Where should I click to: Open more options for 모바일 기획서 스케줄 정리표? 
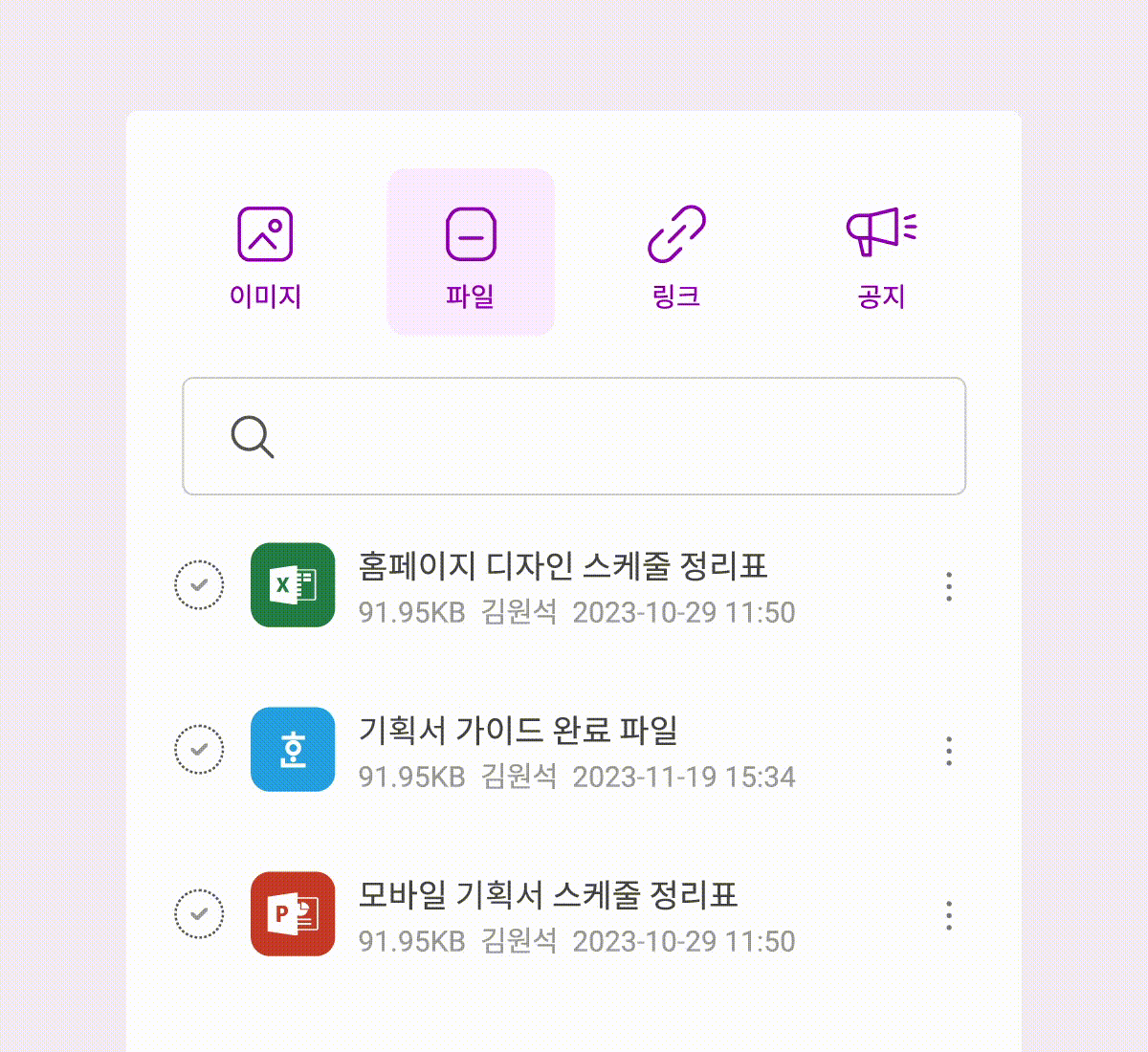point(948,915)
